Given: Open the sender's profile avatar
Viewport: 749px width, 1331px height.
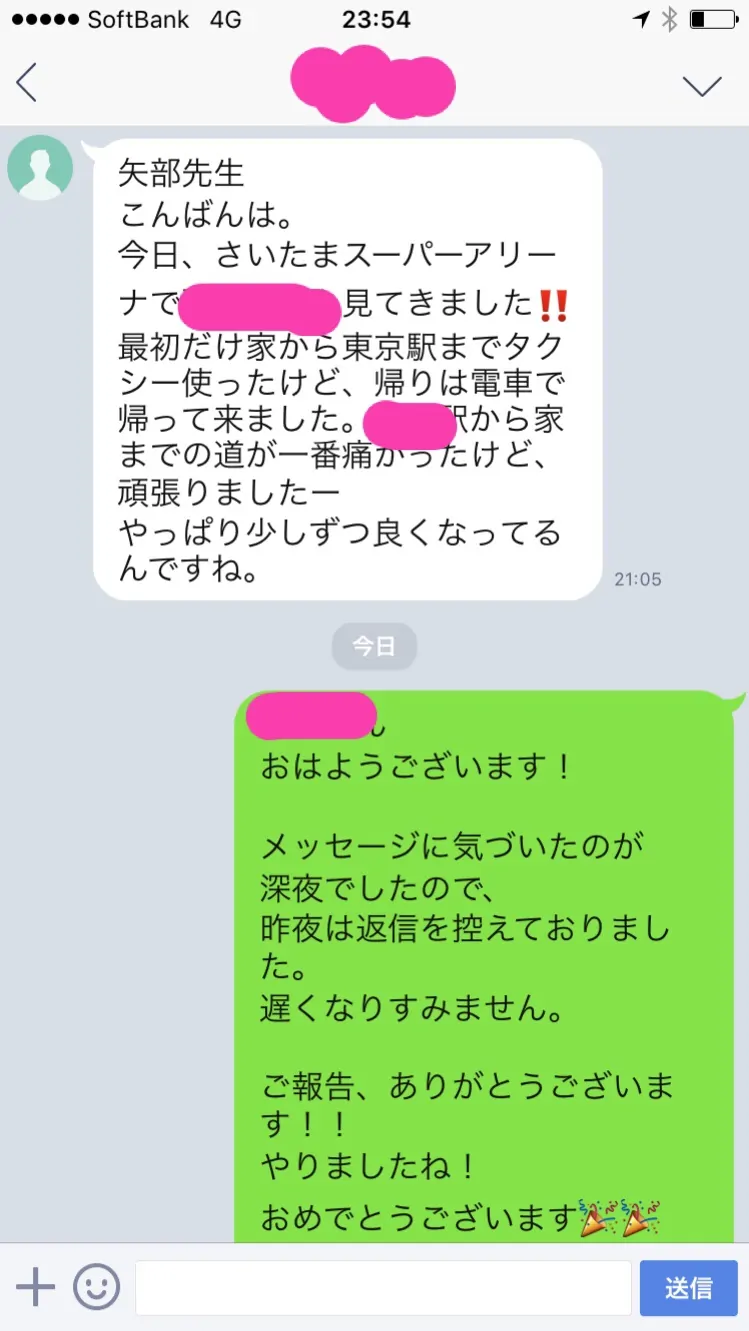Looking at the screenshot, I should click(40, 168).
